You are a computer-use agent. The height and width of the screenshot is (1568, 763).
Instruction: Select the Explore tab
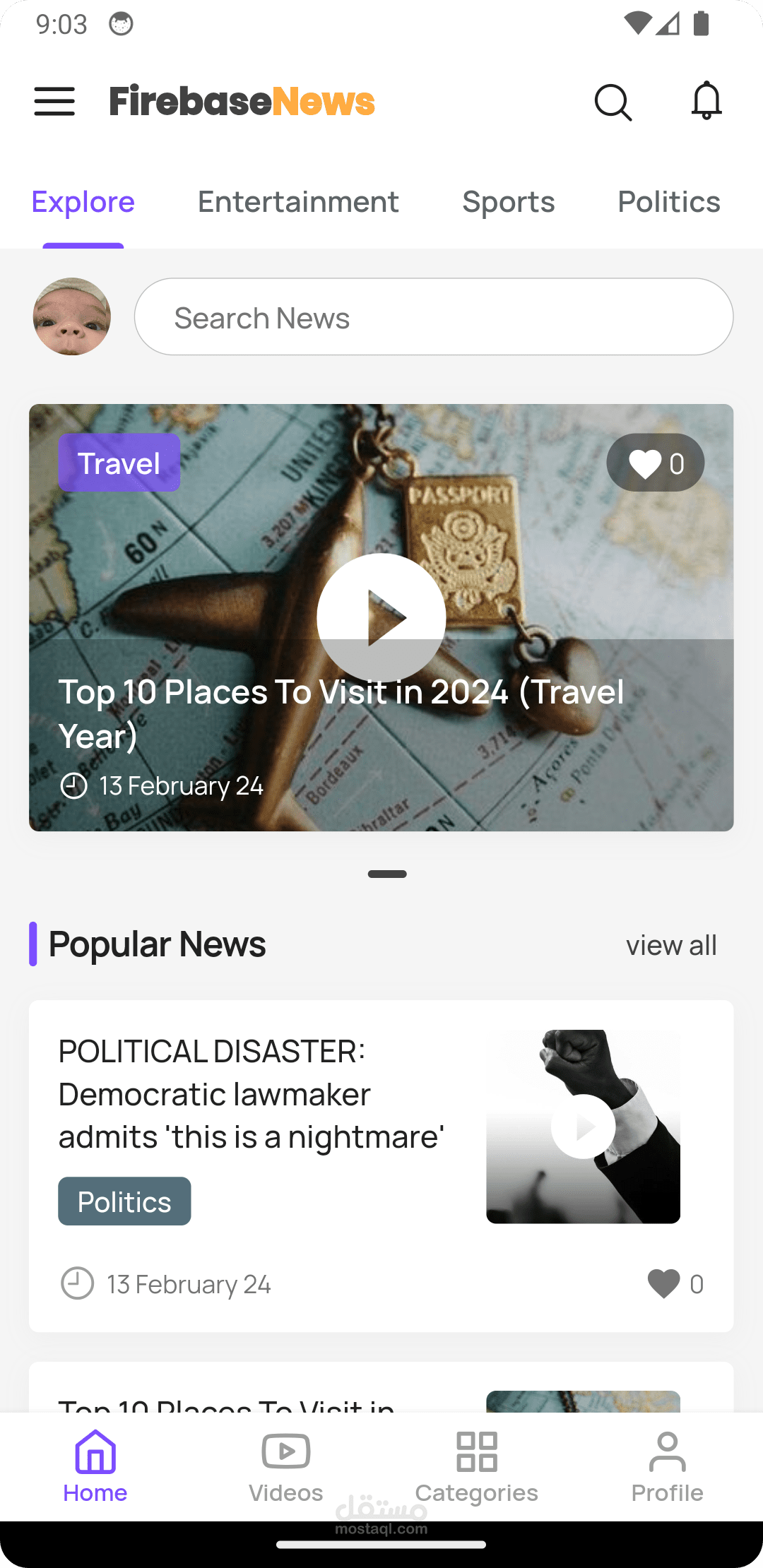coord(83,202)
